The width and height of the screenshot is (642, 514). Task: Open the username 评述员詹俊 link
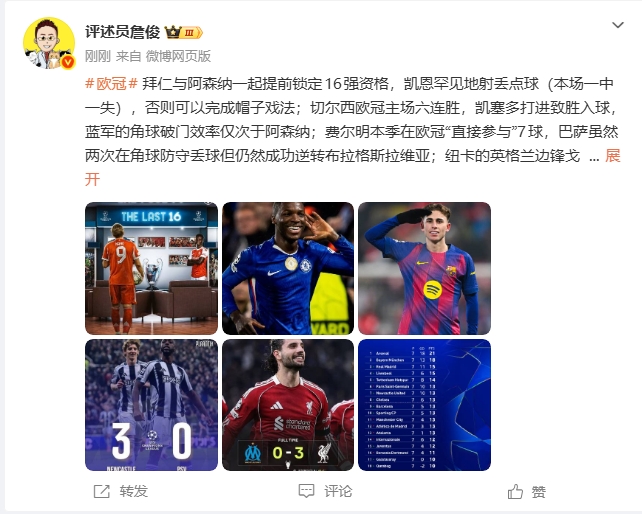point(122,32)
